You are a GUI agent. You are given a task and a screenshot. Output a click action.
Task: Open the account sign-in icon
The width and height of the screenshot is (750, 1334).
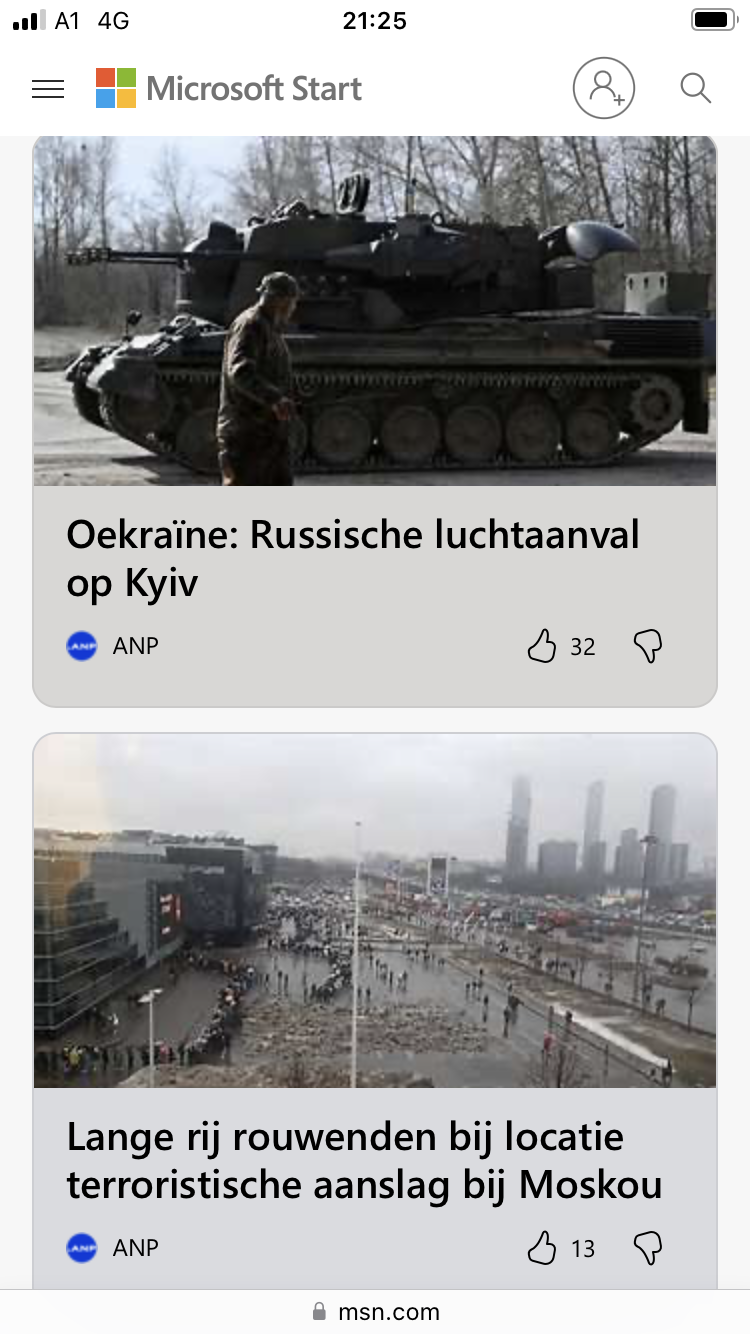(603, 88)
